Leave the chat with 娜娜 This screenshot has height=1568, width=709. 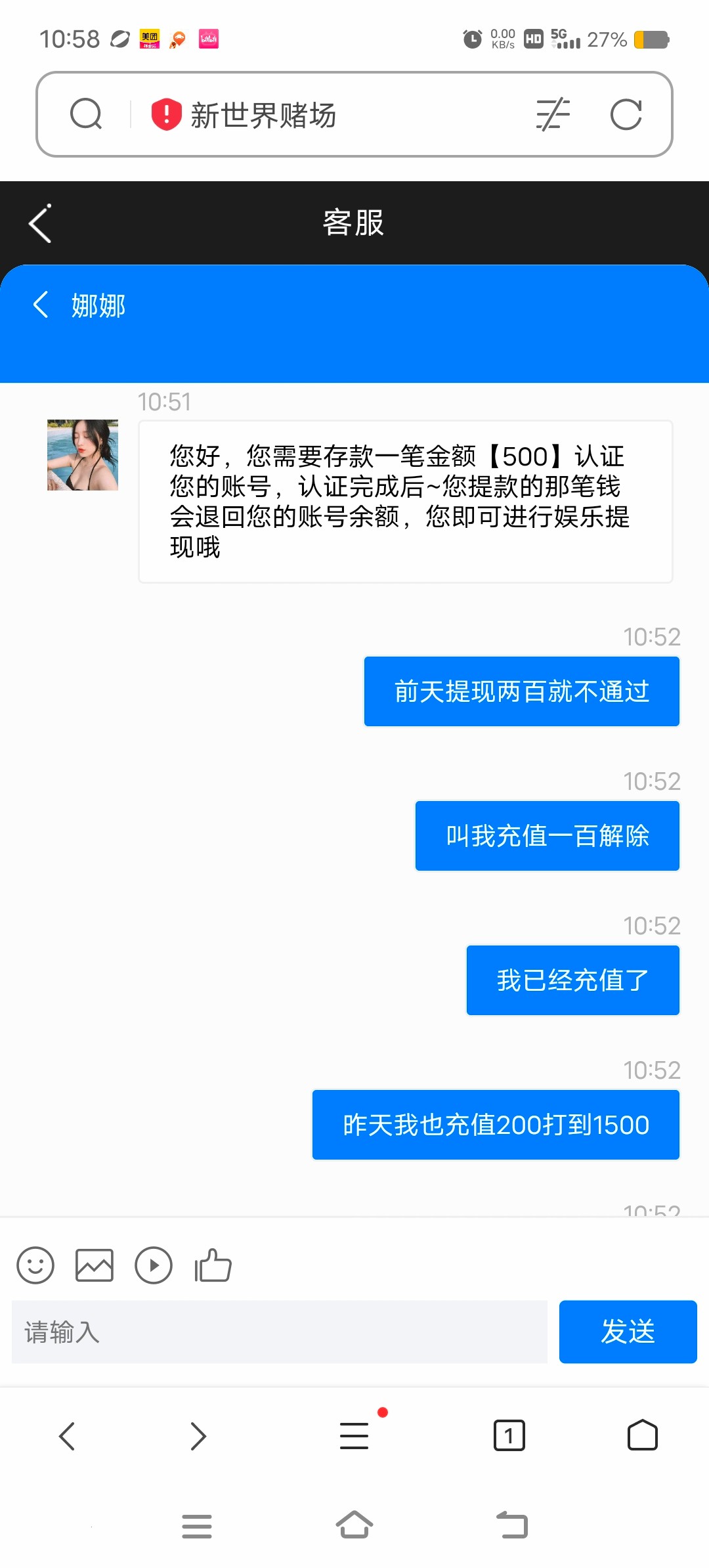41,305
